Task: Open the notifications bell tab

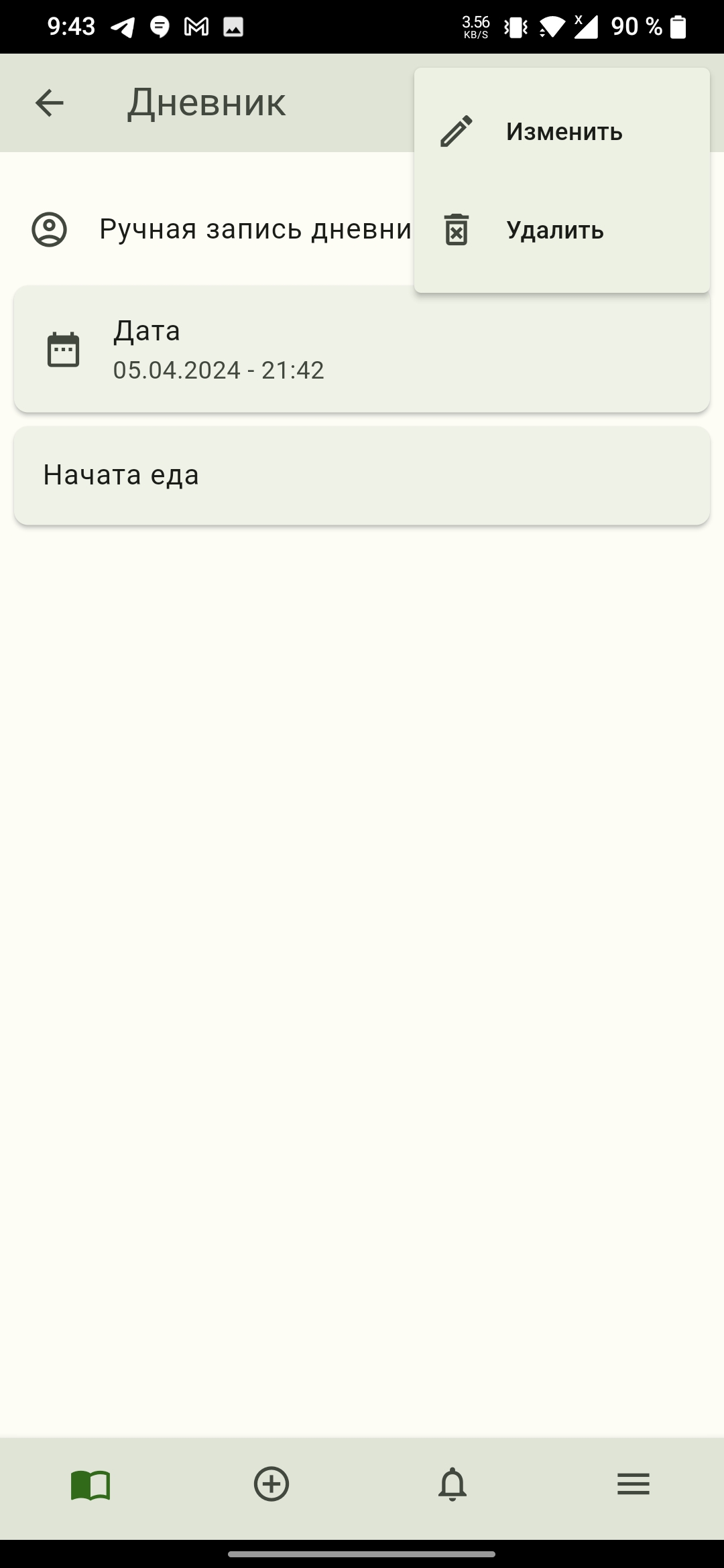Action: [452, 1484]
